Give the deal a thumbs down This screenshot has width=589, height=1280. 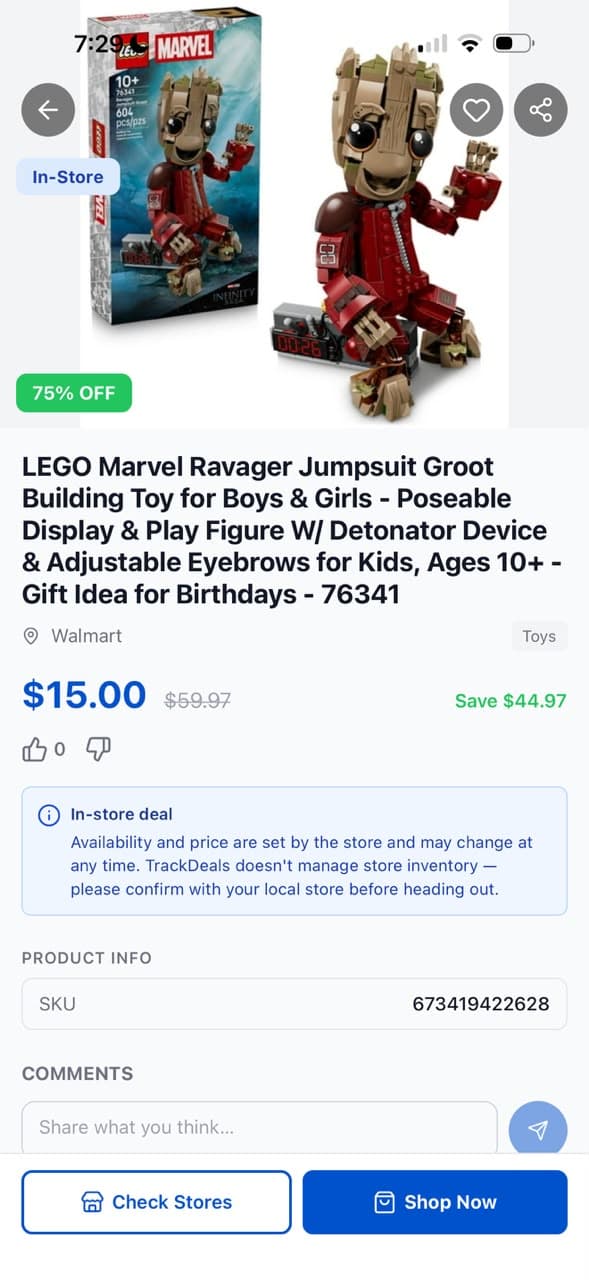tap(98, 749)
